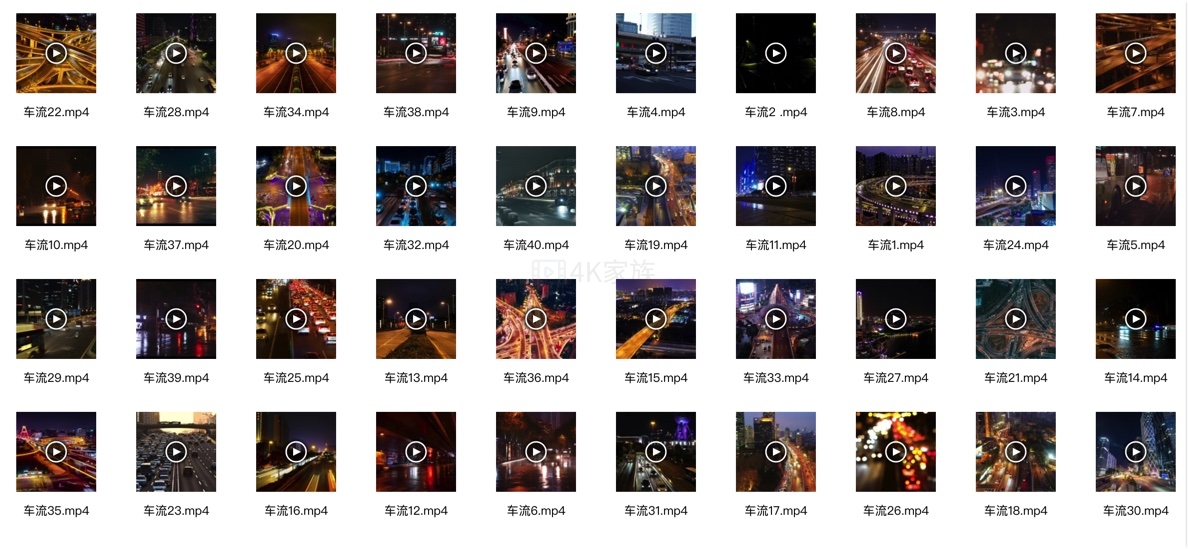Tap the 车流23.mp4 video

(x=176, y=452)
